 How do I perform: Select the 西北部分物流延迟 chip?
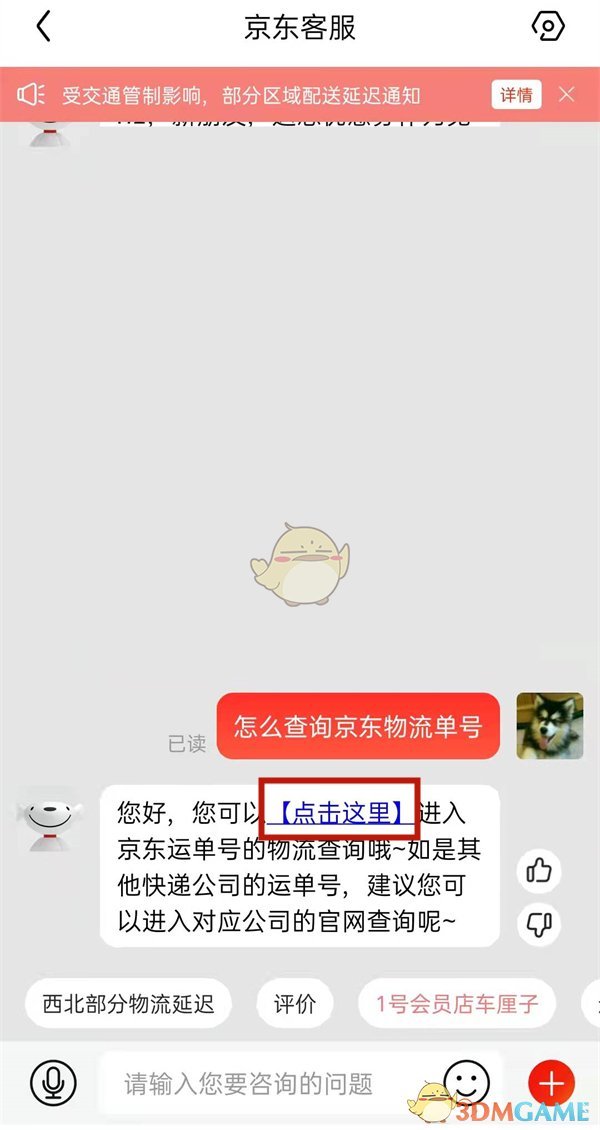(x=128, y=1004)
